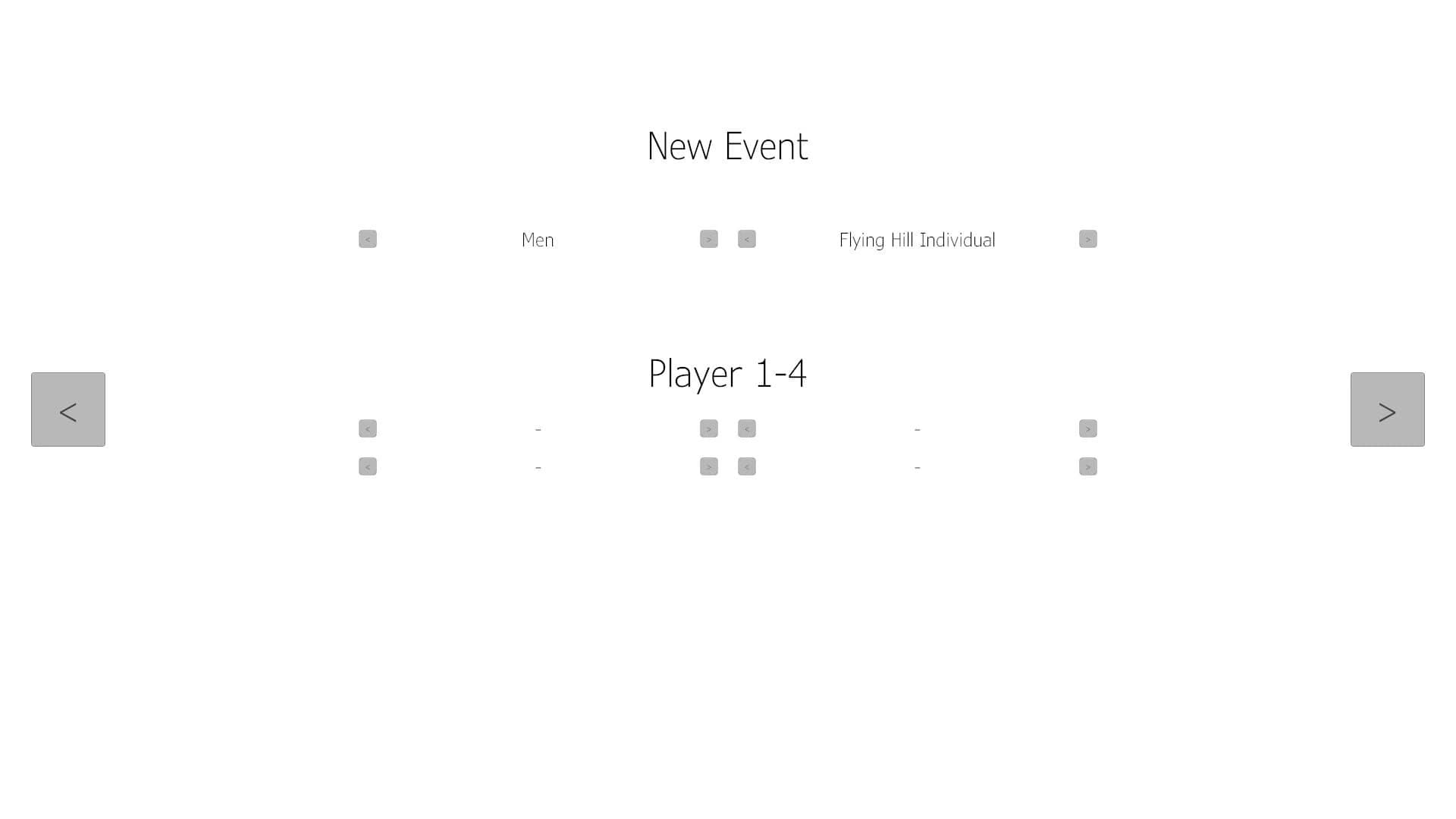Select previous option for the Men selector
Image resolution: width=1456 pixels, height=819 pixels.
[368, 240]
